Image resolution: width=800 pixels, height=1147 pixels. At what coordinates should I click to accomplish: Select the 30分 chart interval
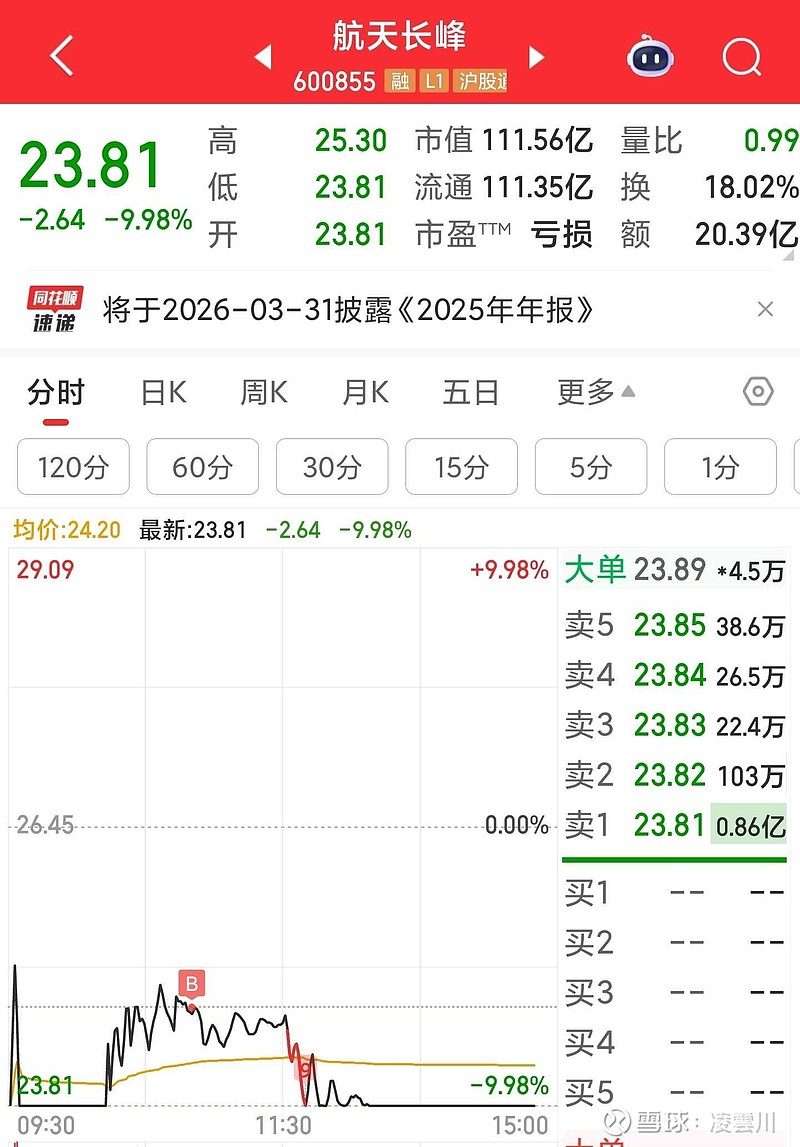331,466
